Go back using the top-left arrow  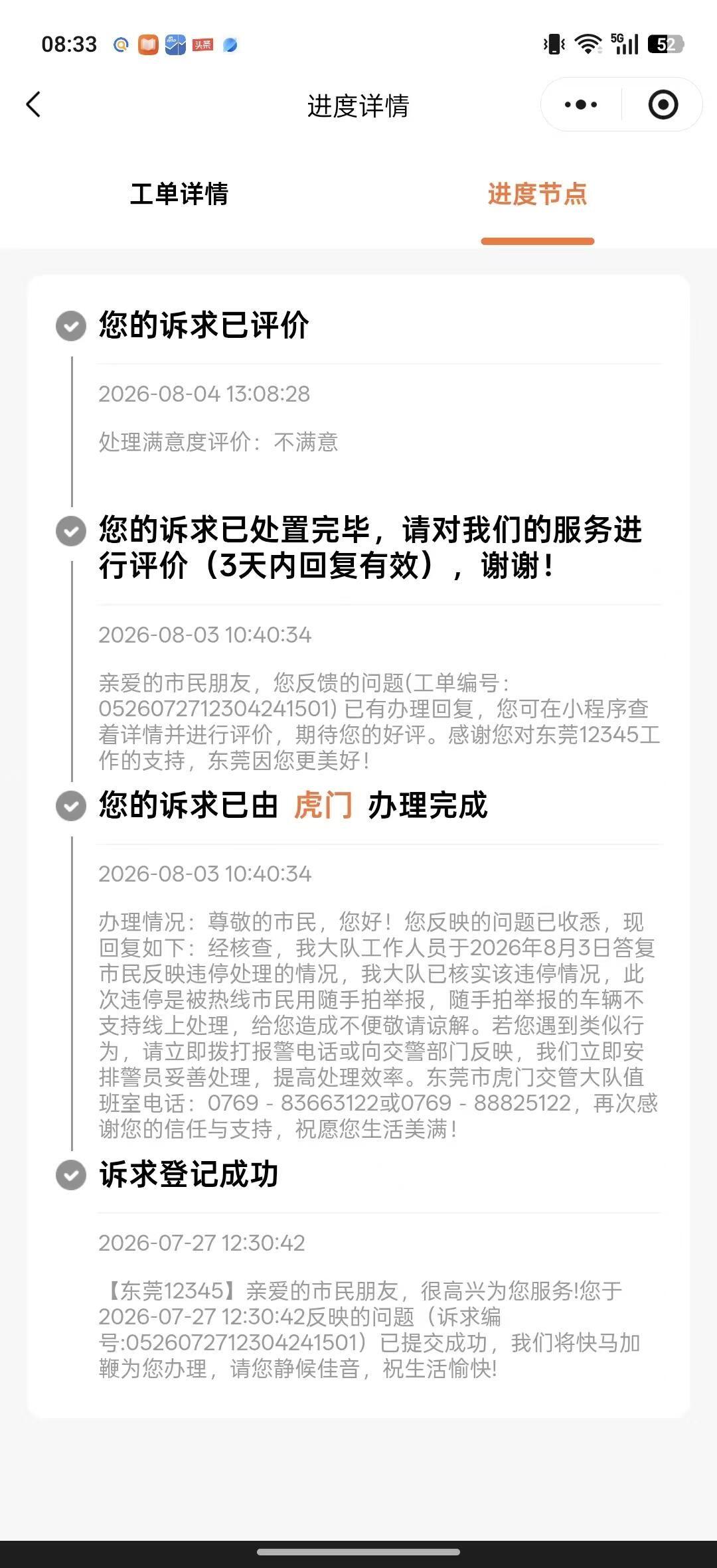[33, 105]
